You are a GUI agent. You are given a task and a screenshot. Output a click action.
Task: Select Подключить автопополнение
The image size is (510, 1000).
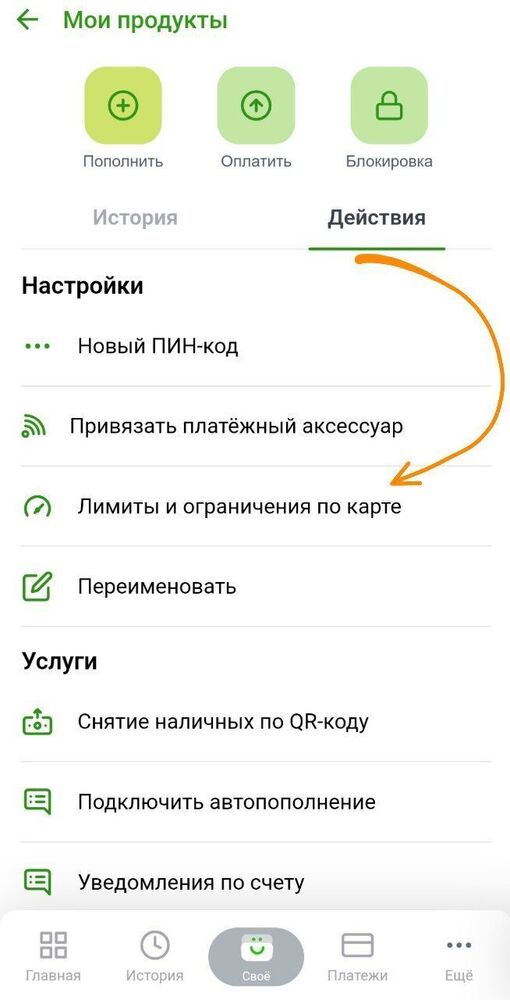(x=256, y=802)
